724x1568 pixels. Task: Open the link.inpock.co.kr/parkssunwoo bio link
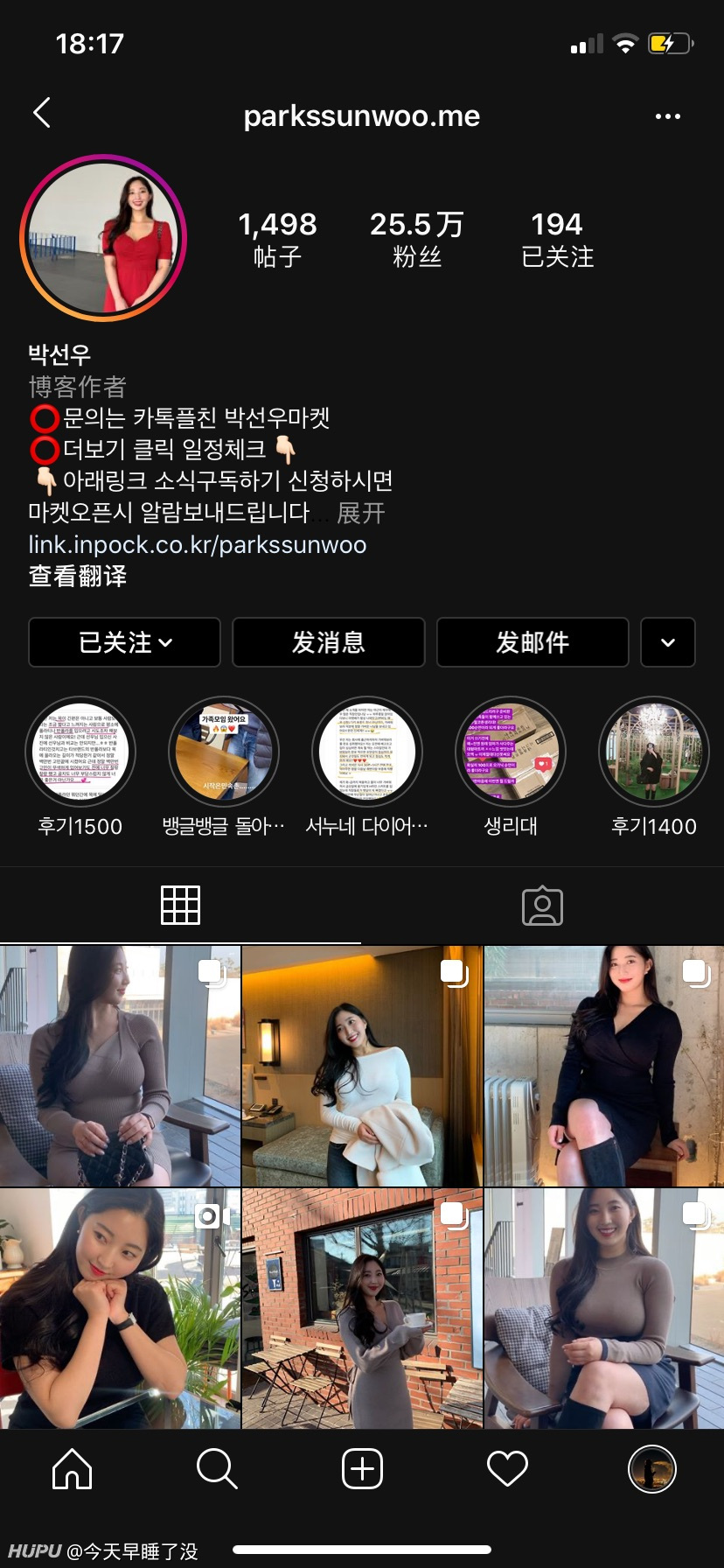pyautogui.click(x=198, y=545)
